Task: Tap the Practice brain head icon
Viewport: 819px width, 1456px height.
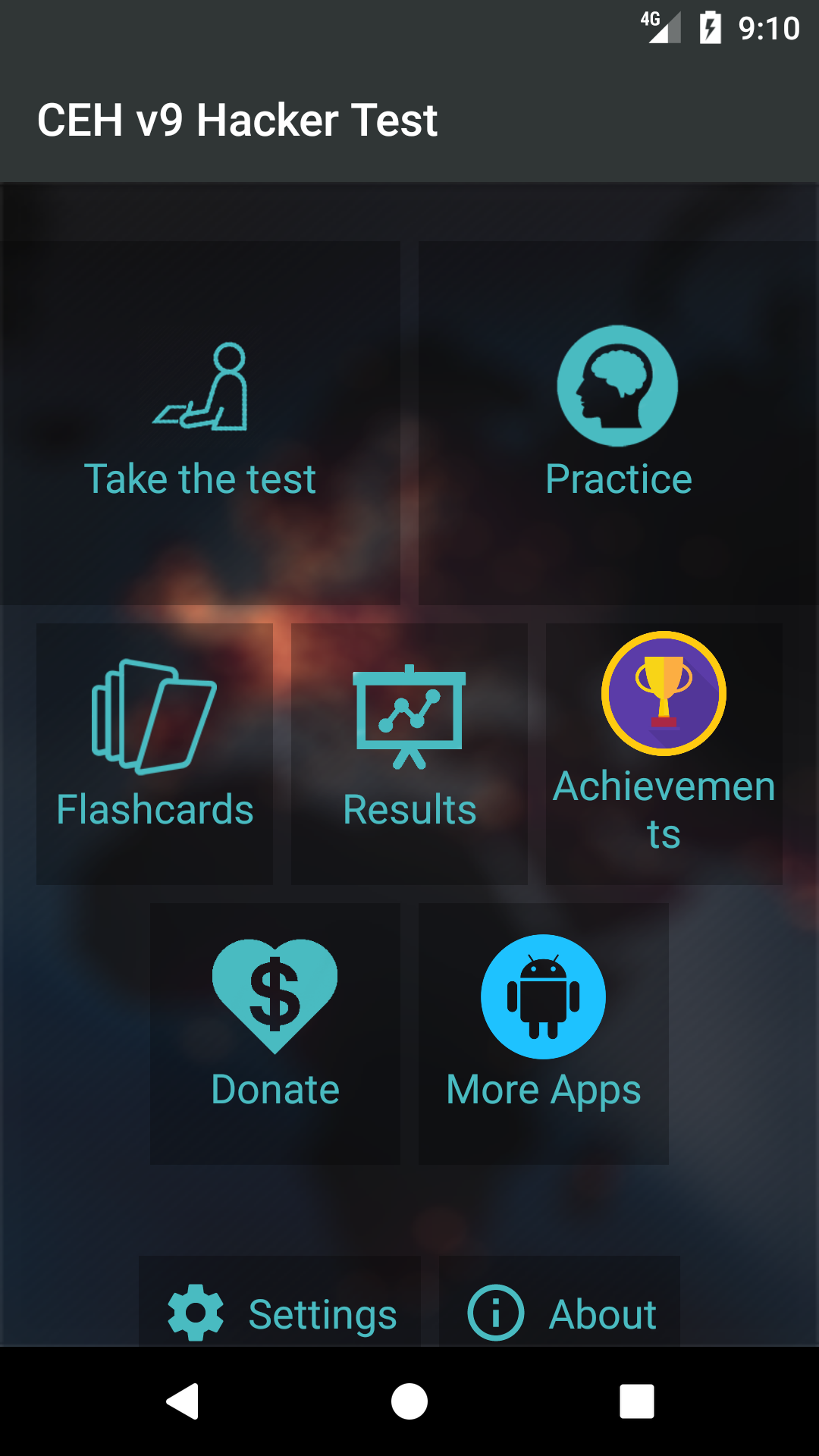Action: (x=618, y=385)
